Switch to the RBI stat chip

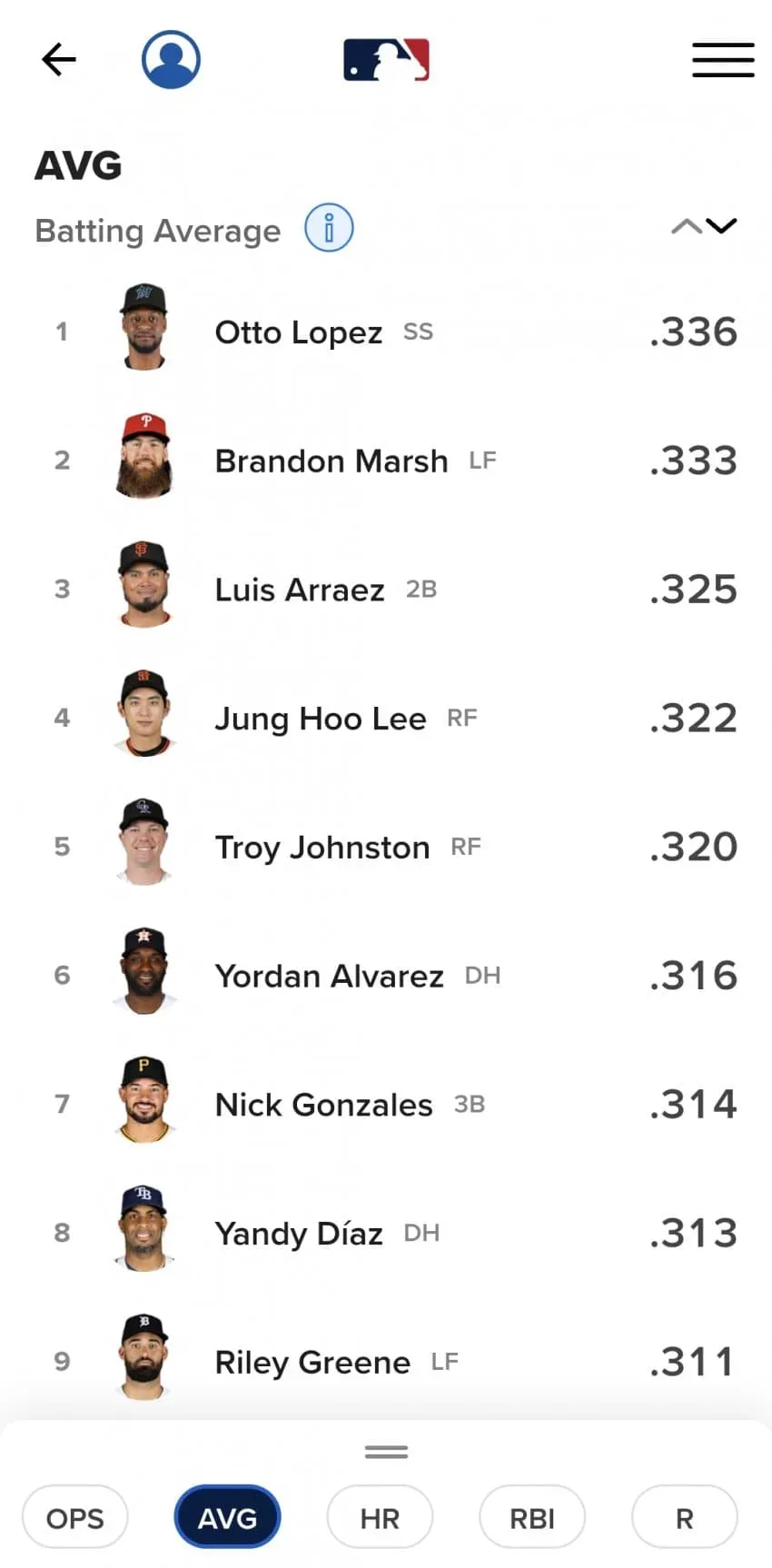tap(532, 1517)
